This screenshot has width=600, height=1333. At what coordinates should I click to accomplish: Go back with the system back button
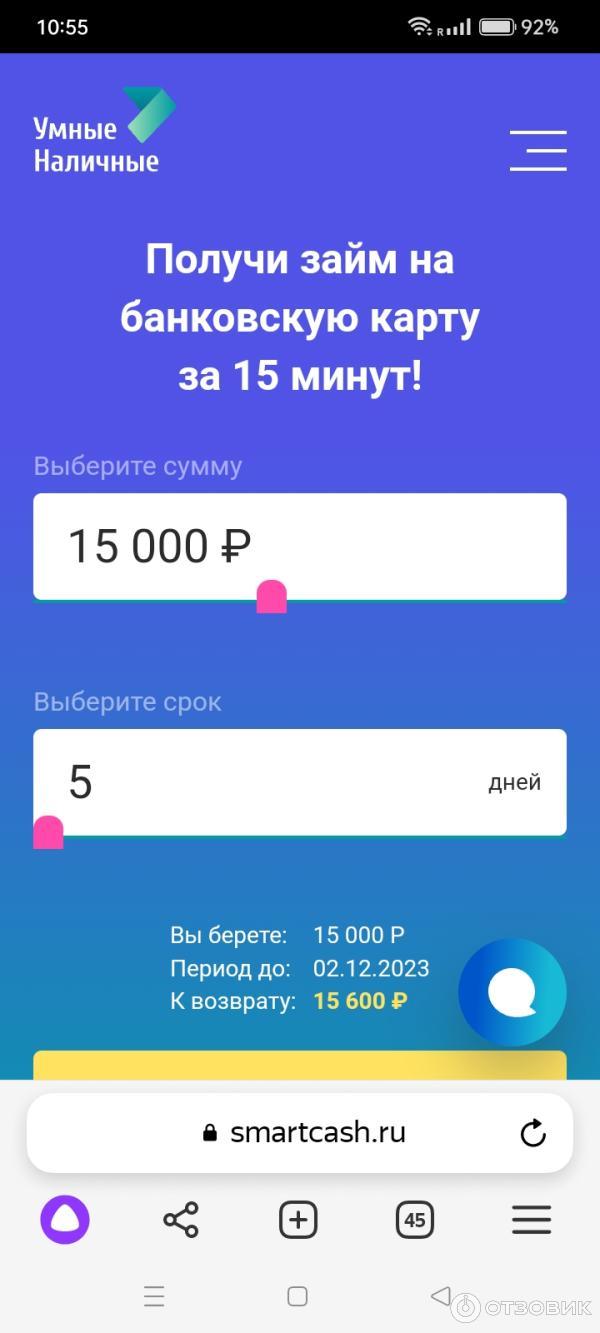(x=440, y=1296)
